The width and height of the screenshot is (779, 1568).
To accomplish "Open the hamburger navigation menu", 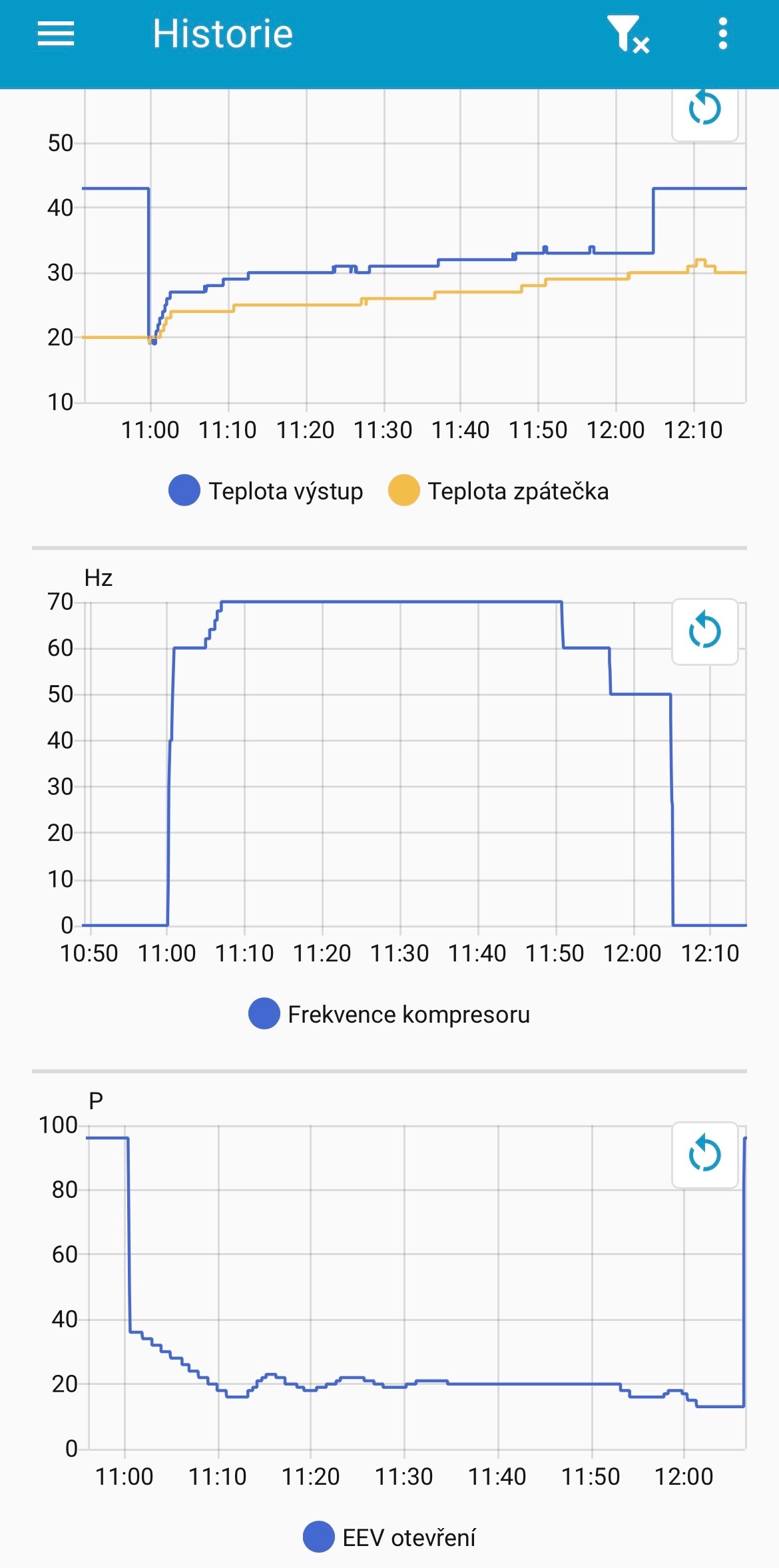I will pos(56,33).
